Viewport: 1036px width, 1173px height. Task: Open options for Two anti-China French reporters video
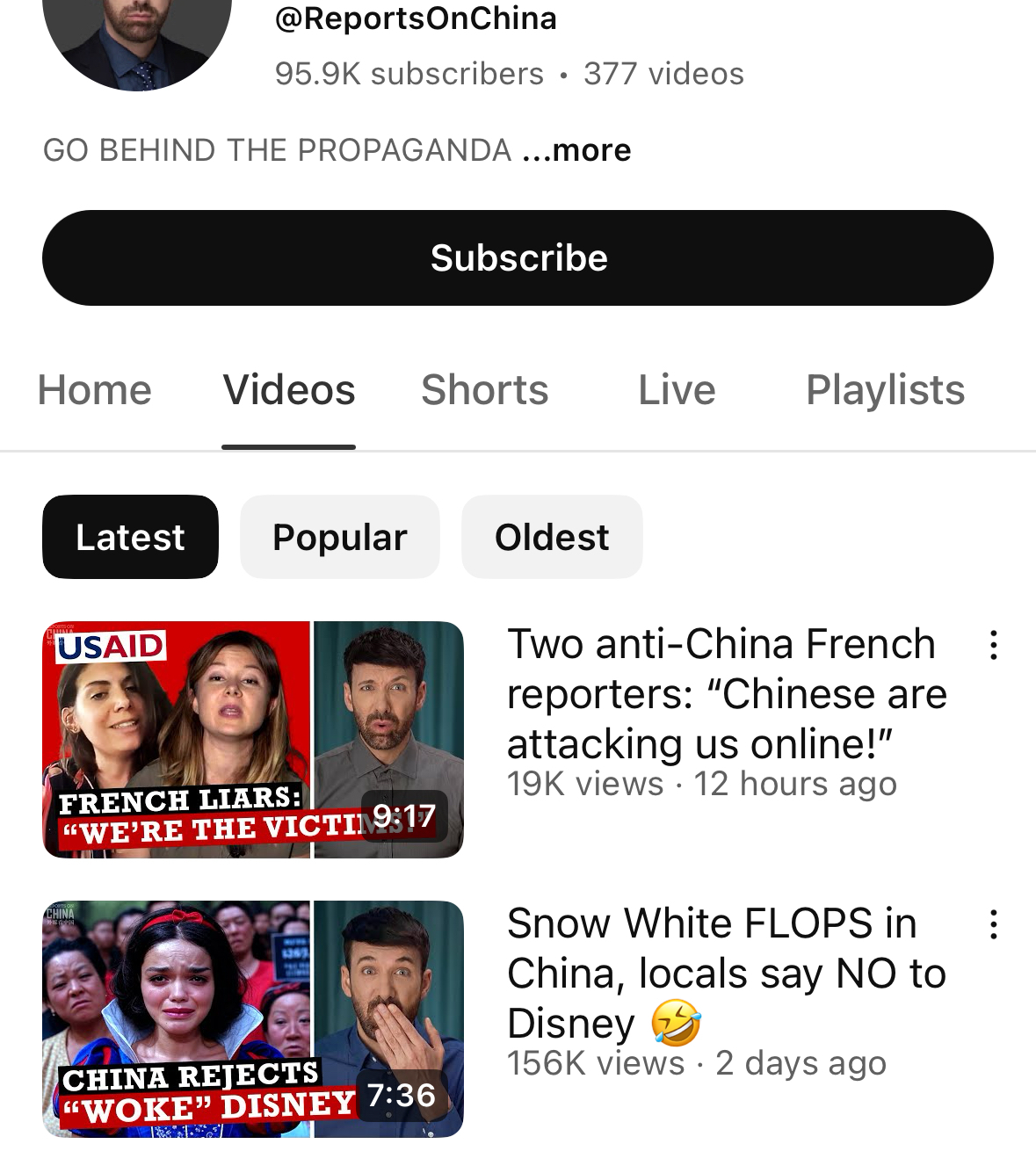pos(993,645)
